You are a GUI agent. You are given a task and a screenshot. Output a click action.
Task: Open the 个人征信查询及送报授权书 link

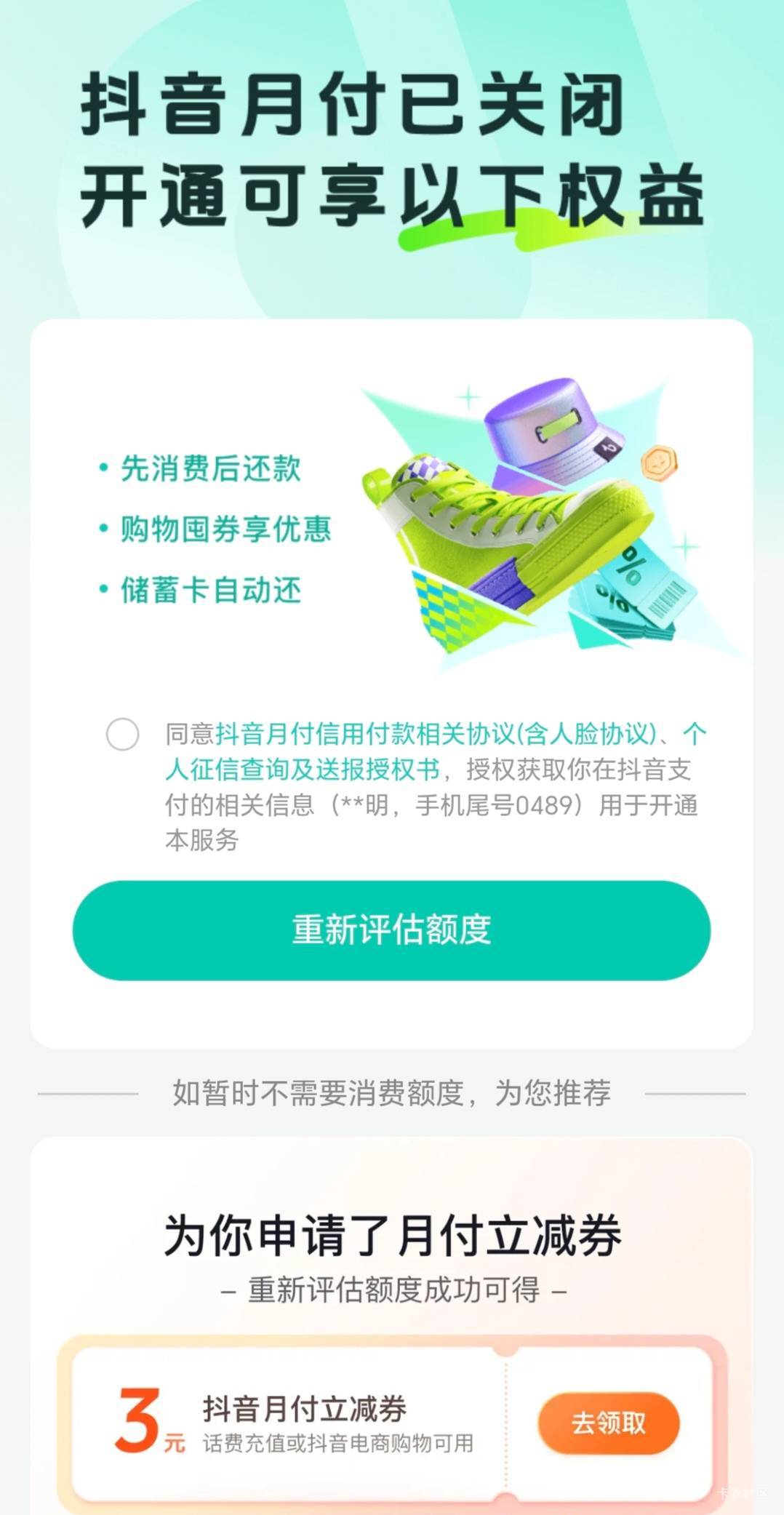point(303,770)
